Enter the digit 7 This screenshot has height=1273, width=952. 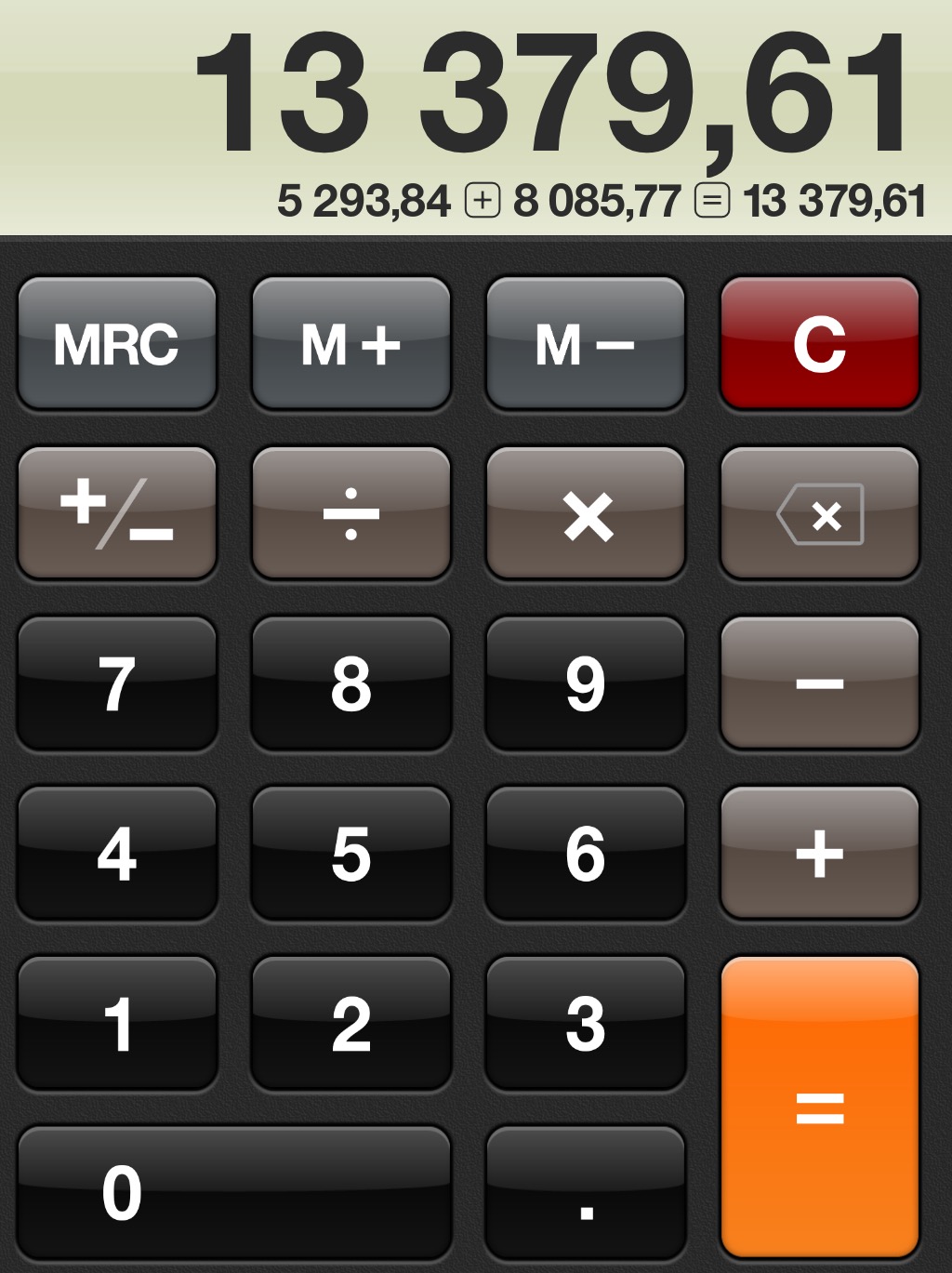[117, 683]
